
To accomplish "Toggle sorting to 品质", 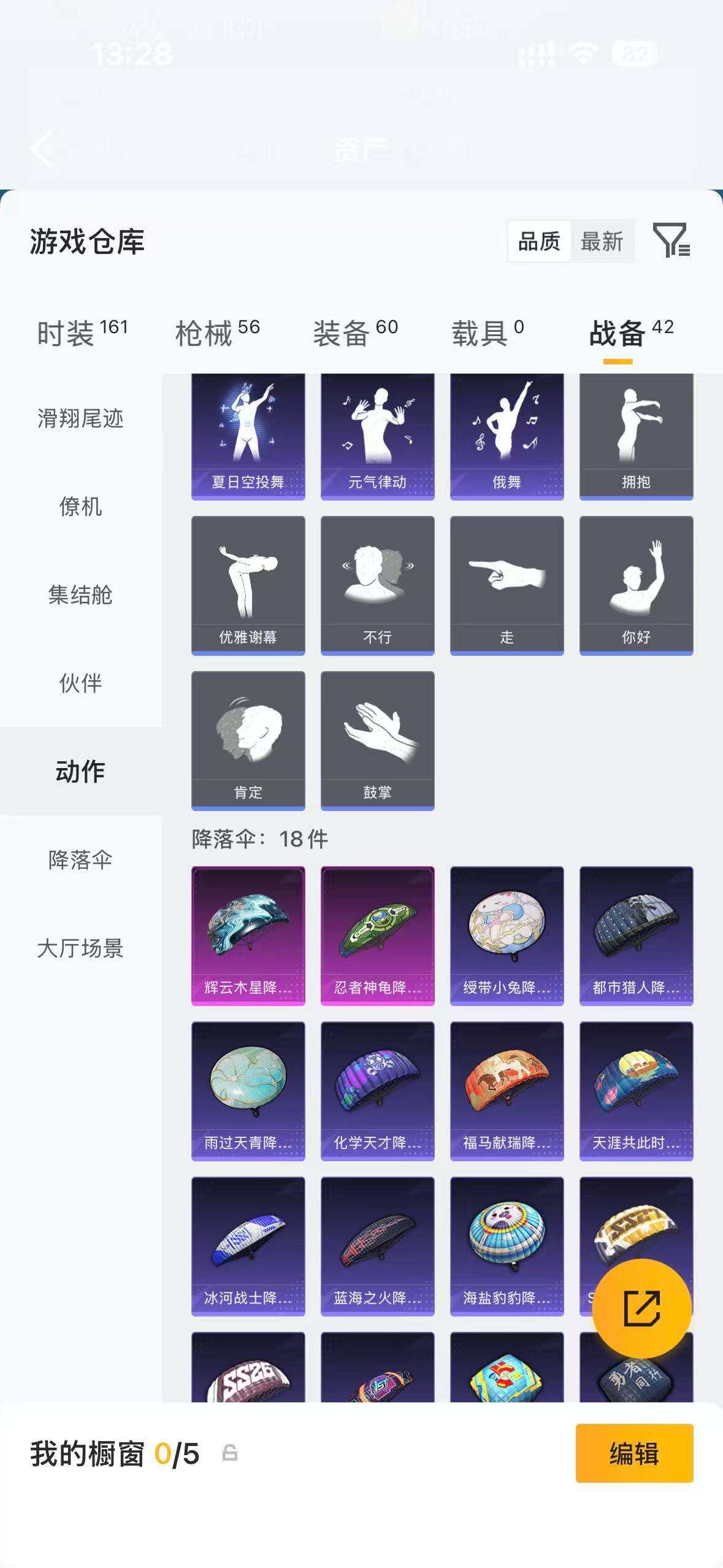I will pos(538,241).
